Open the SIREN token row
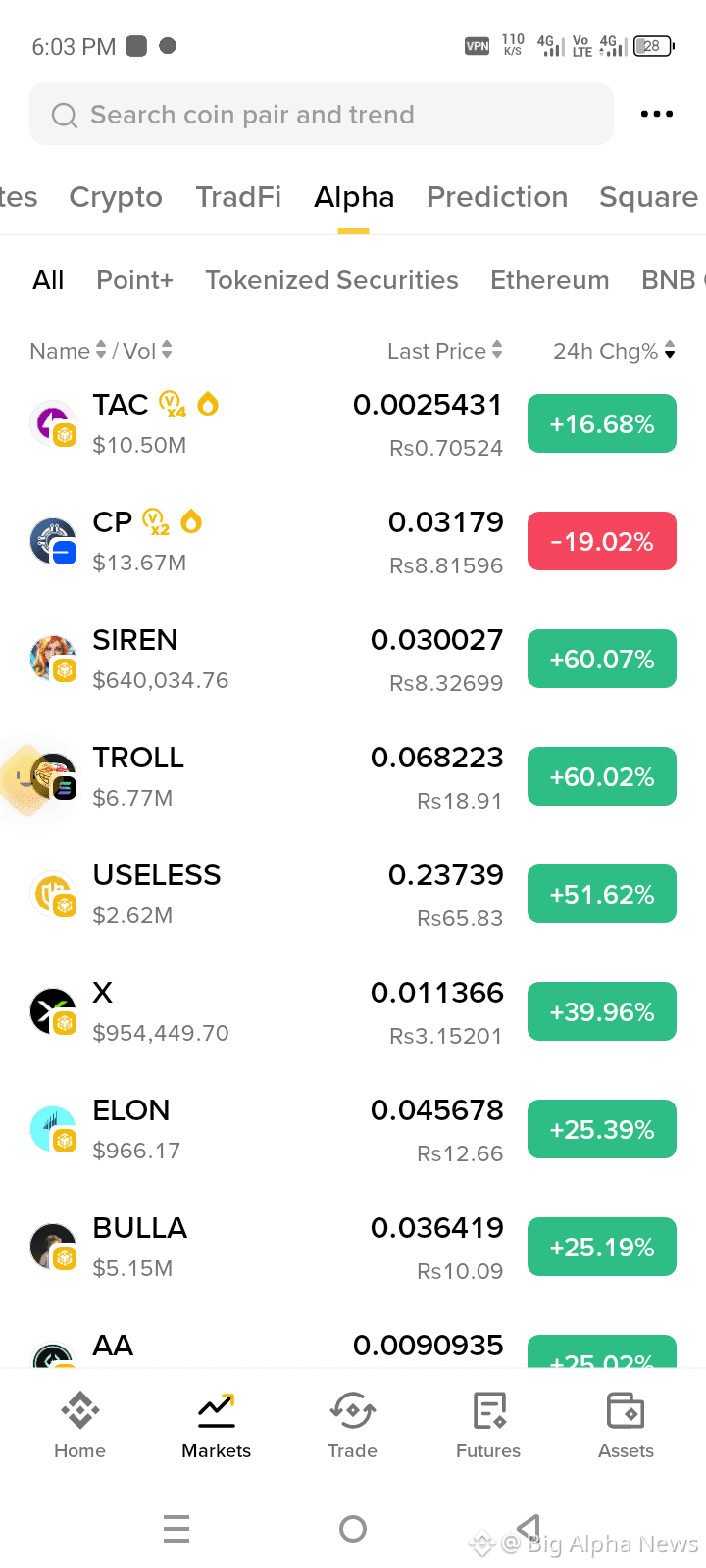706x1568 pixels. click(353, 660)
